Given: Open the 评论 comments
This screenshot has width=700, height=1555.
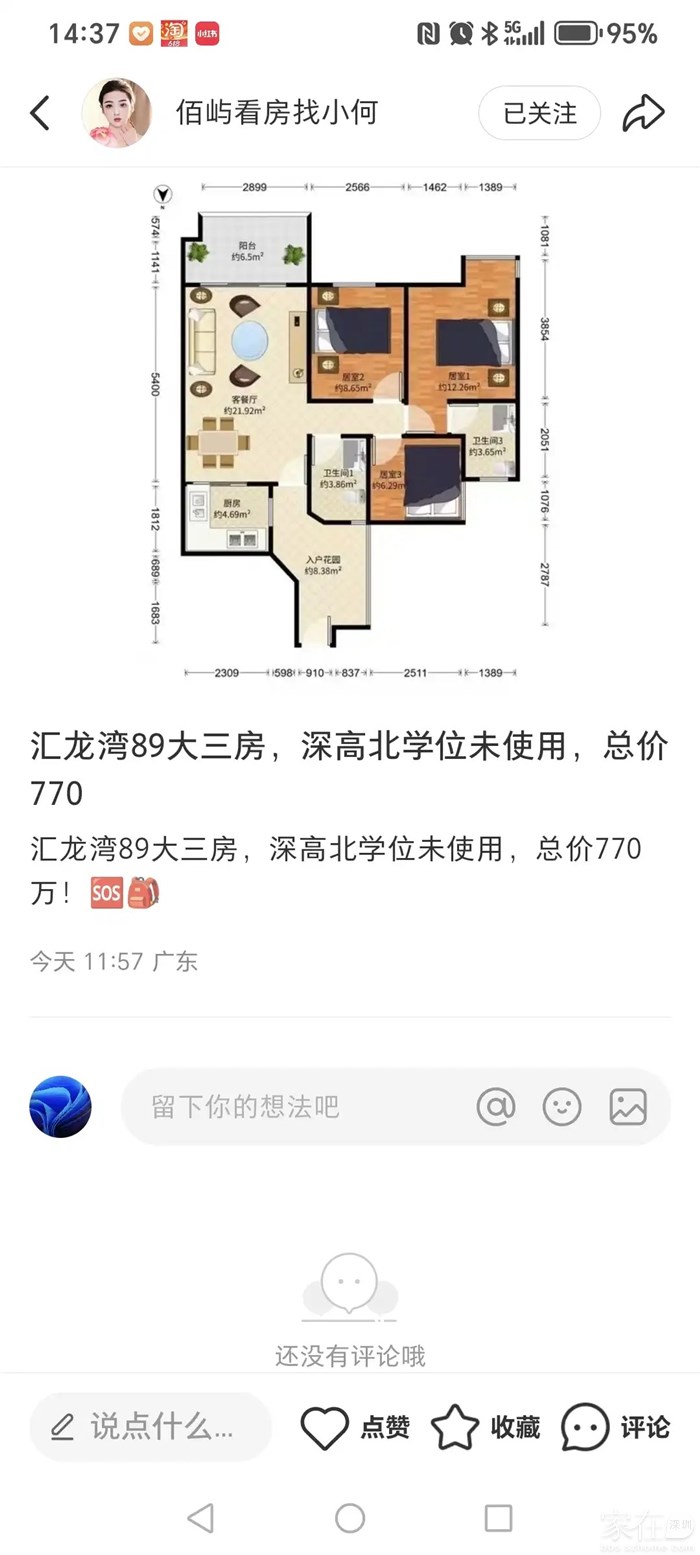Looking at the screenshot, I should click(x=615, y=1427).
